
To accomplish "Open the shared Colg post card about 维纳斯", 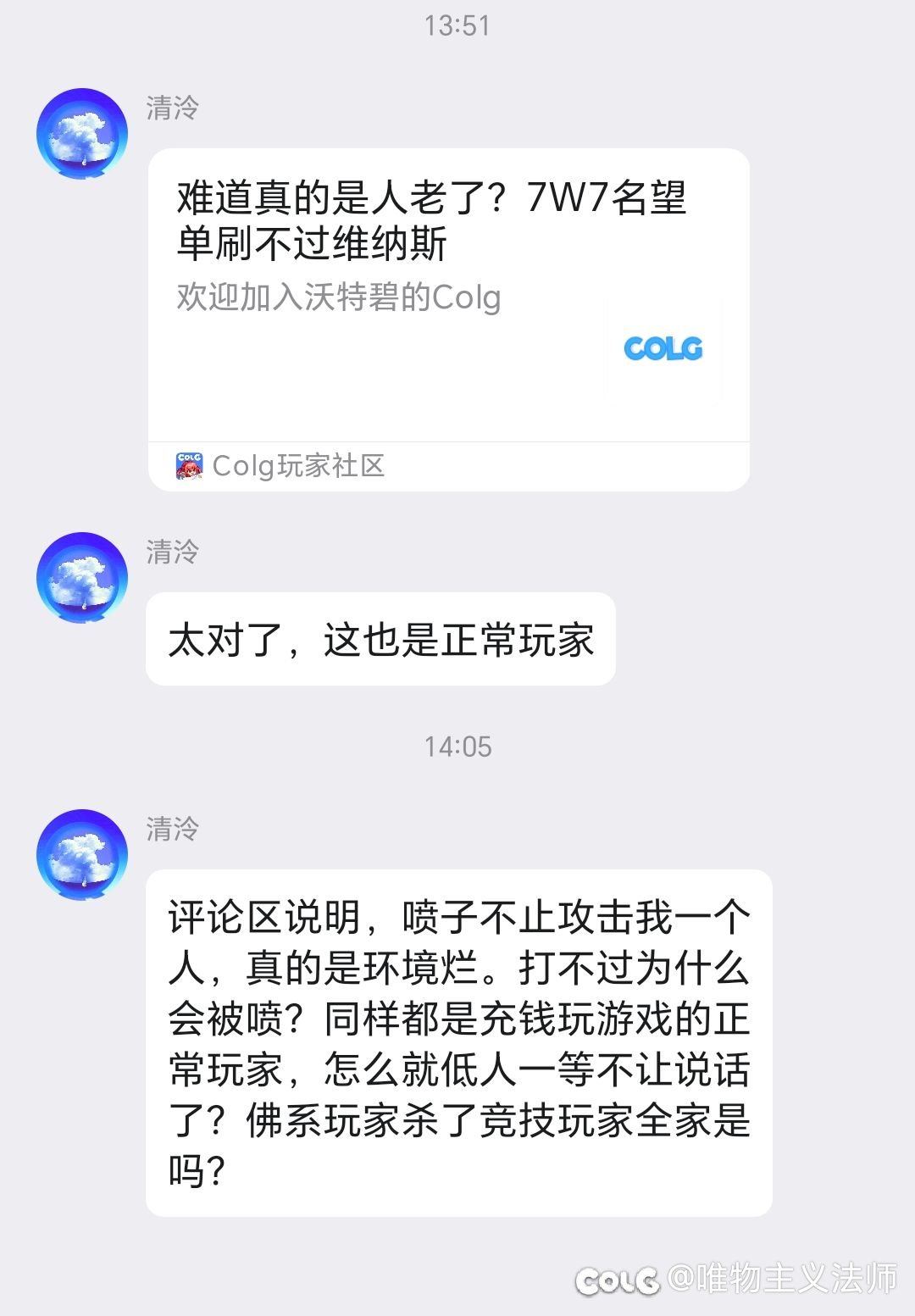I will click(x=448, y=297).
